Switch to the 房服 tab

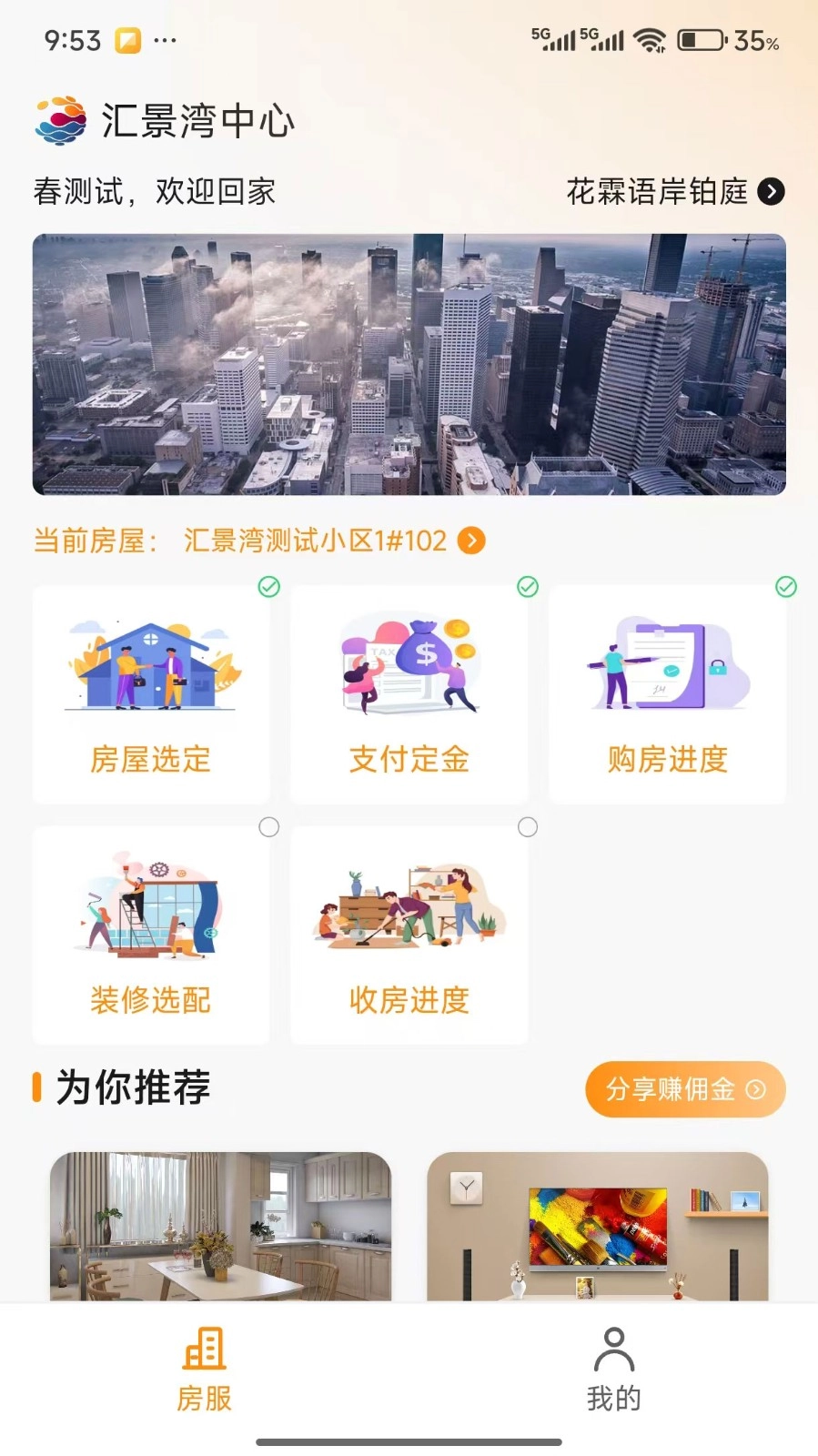tap(204, 1374)
